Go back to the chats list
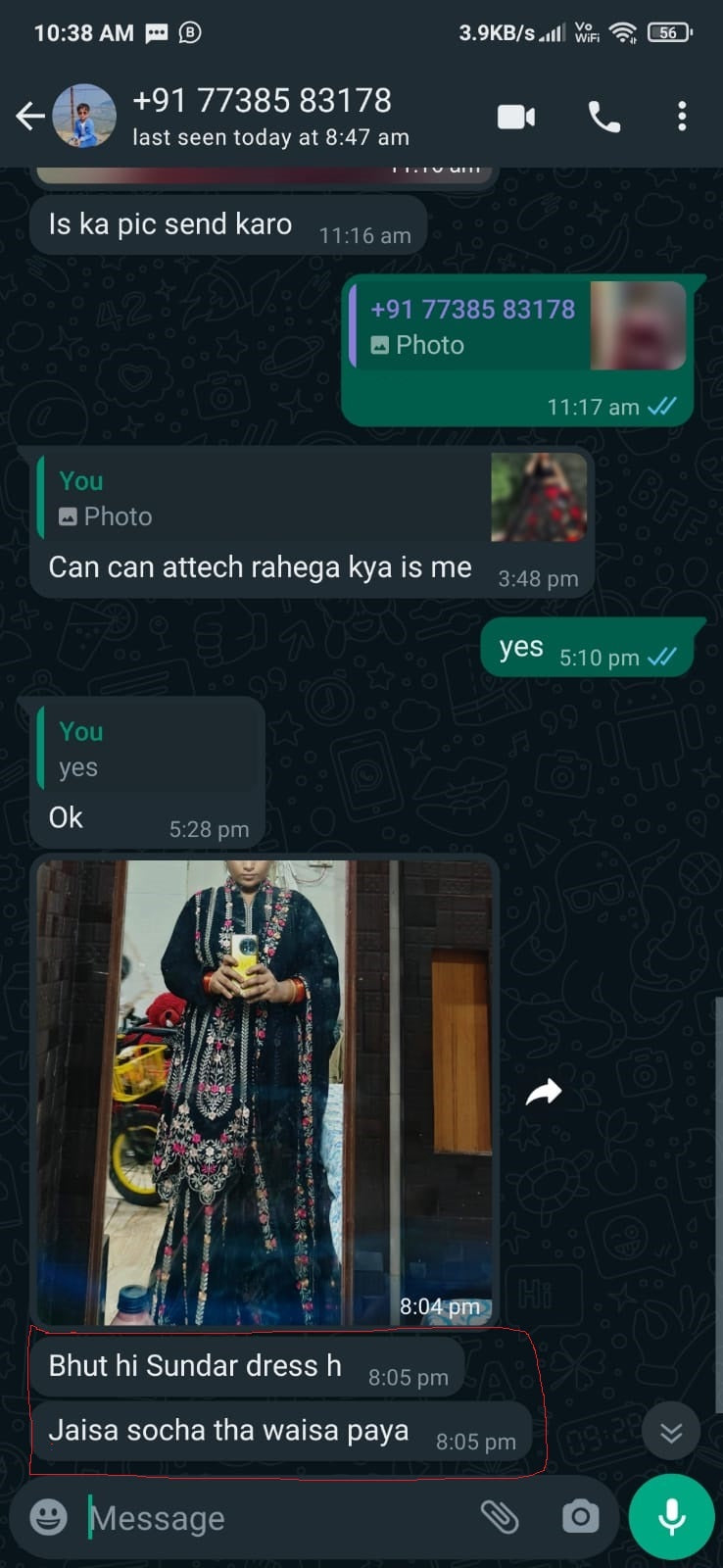 coord(29,117)
